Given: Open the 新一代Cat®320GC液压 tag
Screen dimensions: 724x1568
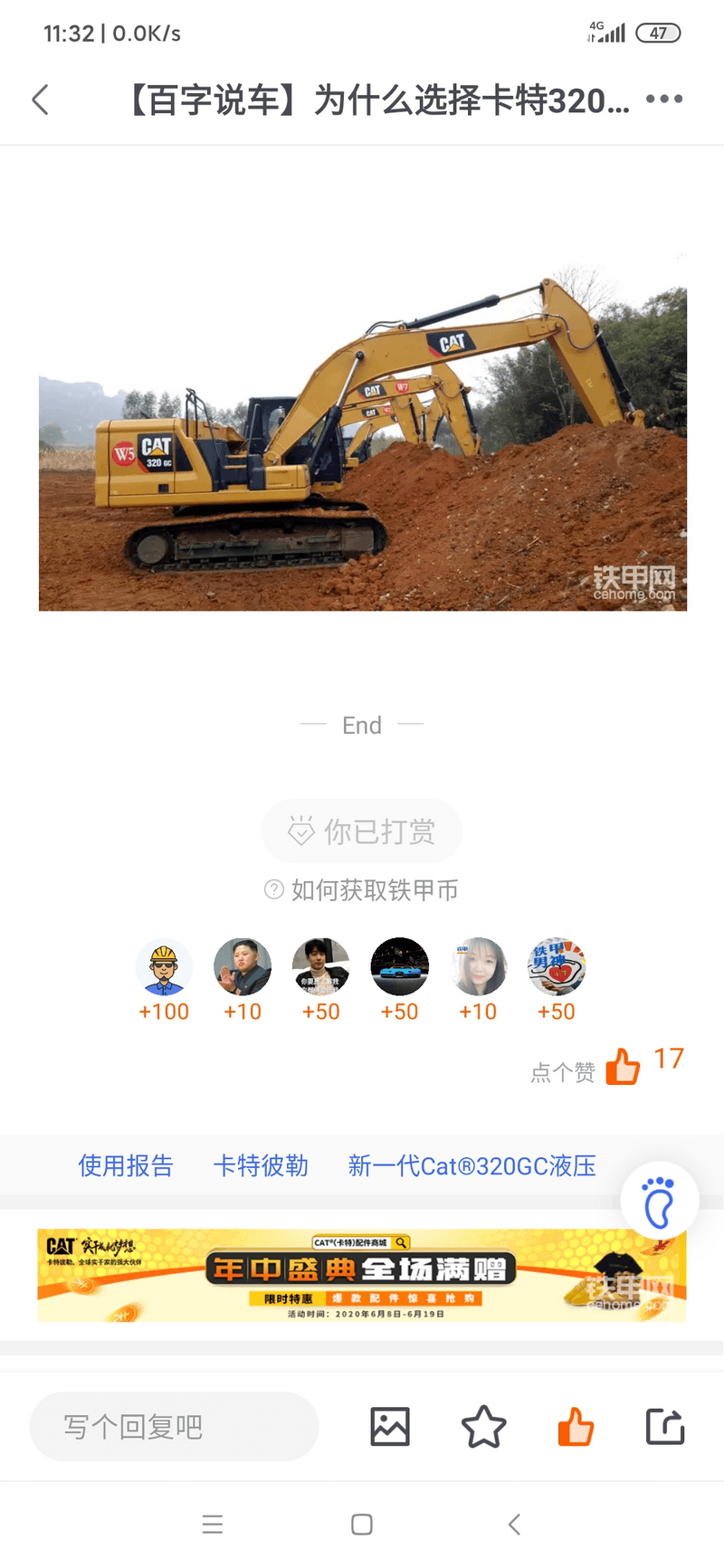Looking at the screenshot, I should [x=472, y=1165].
